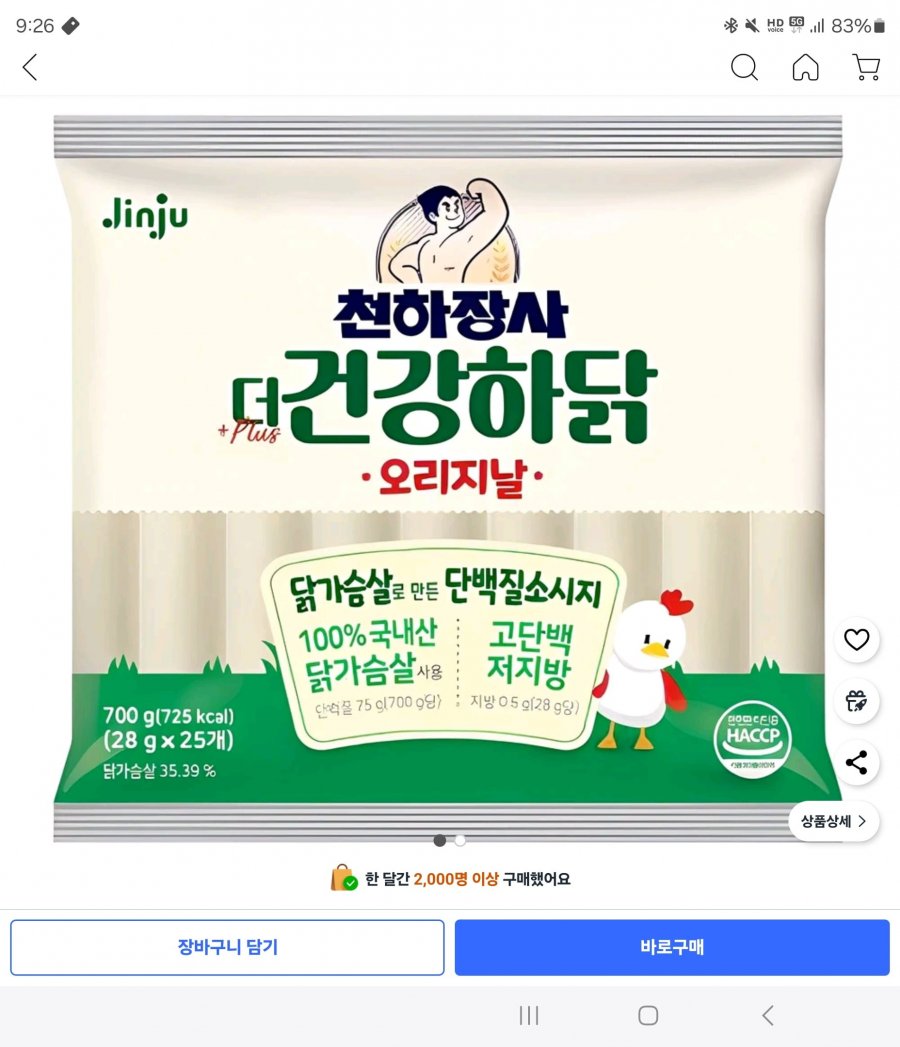Open the shopping cart

coord(866,68)
